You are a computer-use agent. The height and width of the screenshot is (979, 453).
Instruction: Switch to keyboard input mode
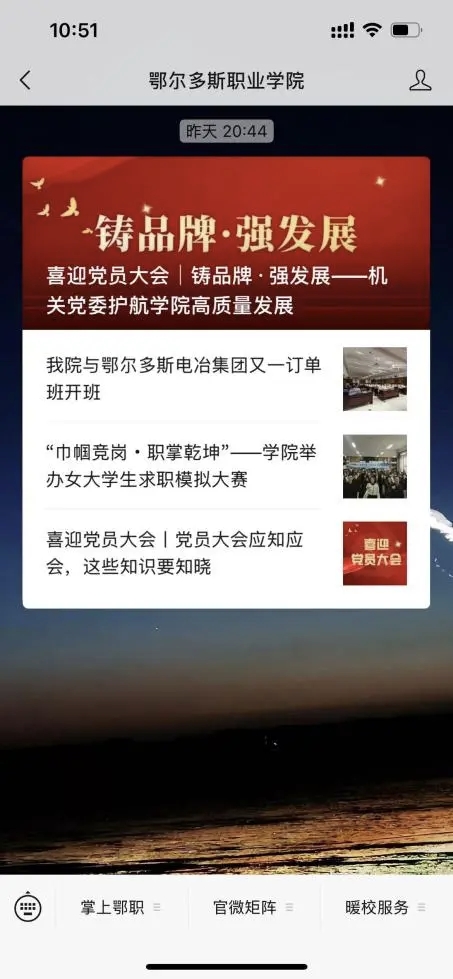point(27,907)
